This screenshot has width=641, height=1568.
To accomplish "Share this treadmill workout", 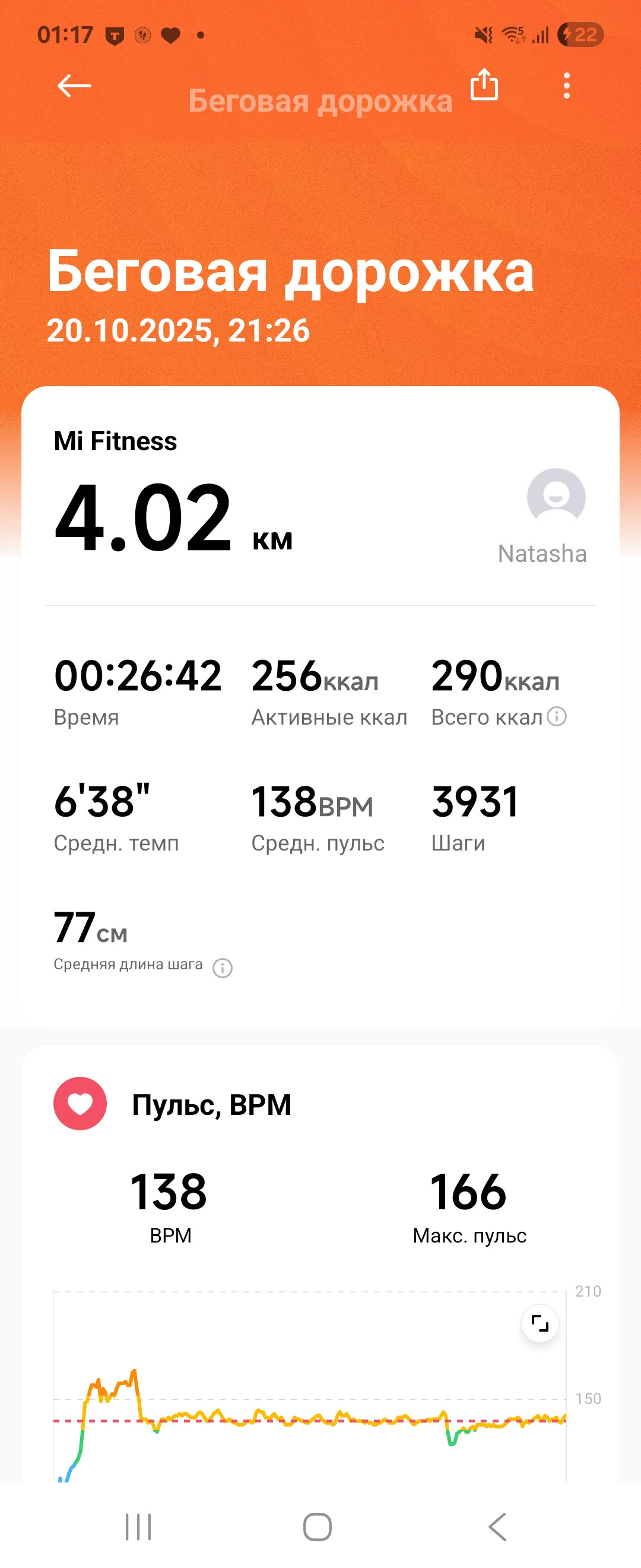I will (x=484, y=84).
